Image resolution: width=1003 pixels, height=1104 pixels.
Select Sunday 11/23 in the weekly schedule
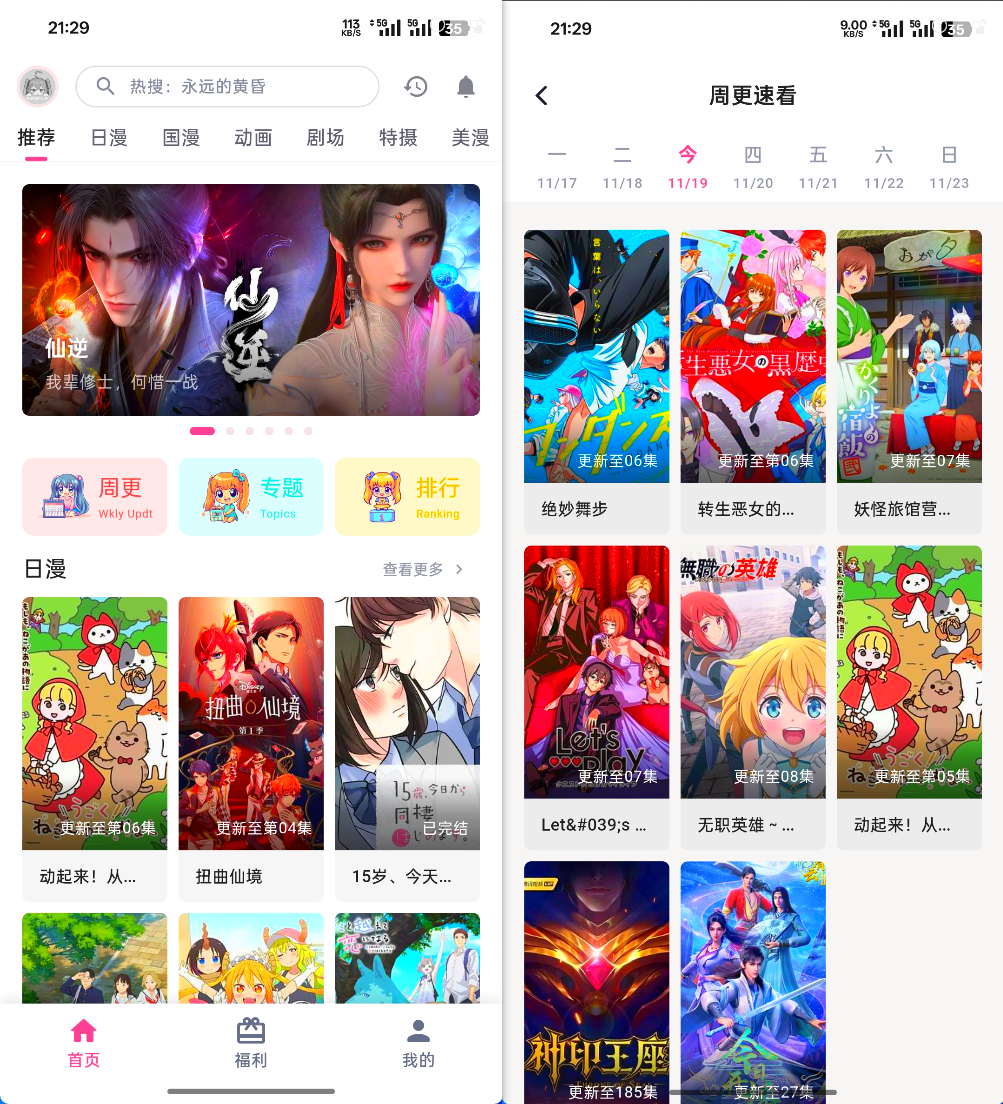tap(948, 166)
